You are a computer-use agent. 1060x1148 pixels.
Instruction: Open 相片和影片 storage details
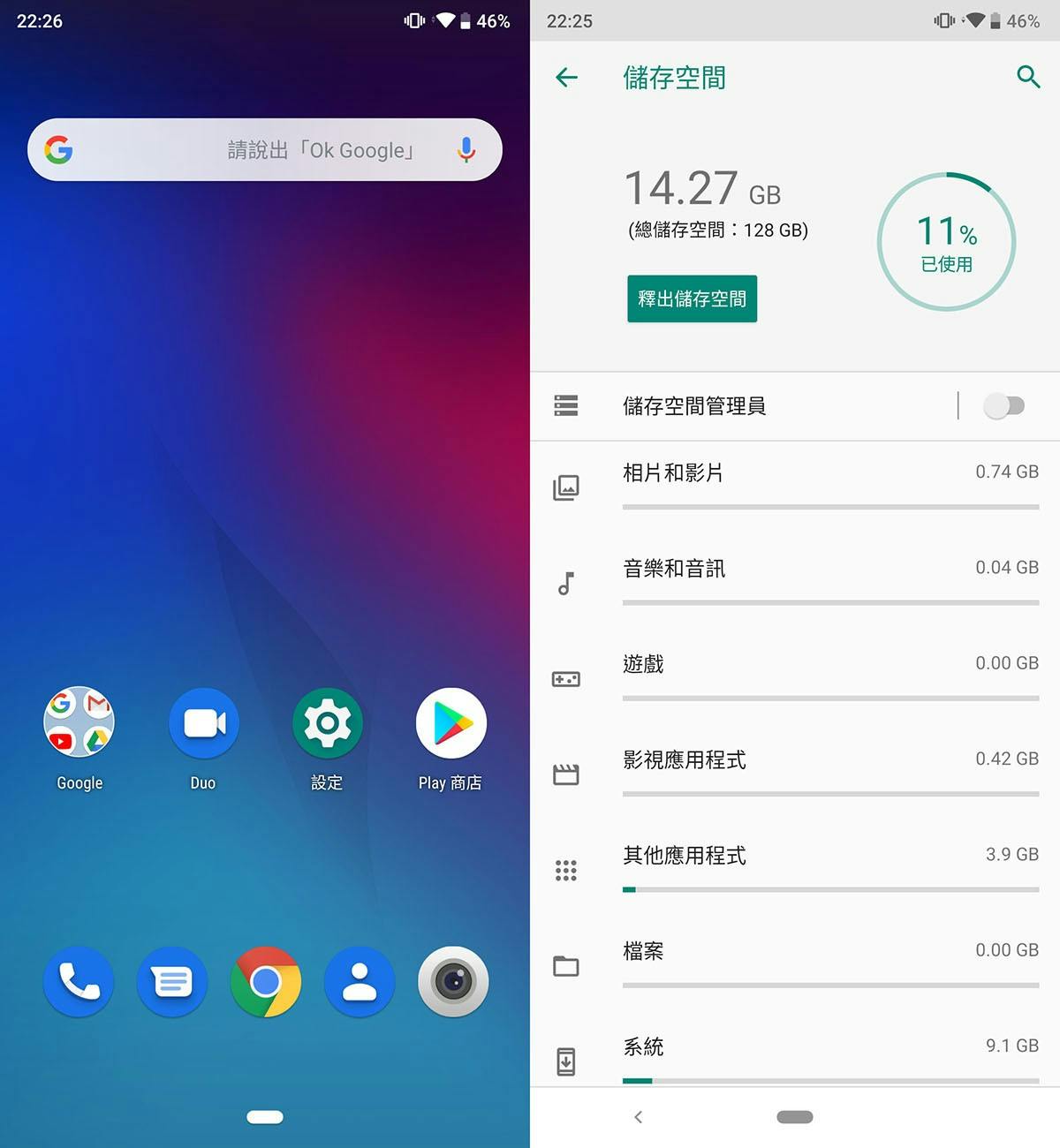(795, 484)
